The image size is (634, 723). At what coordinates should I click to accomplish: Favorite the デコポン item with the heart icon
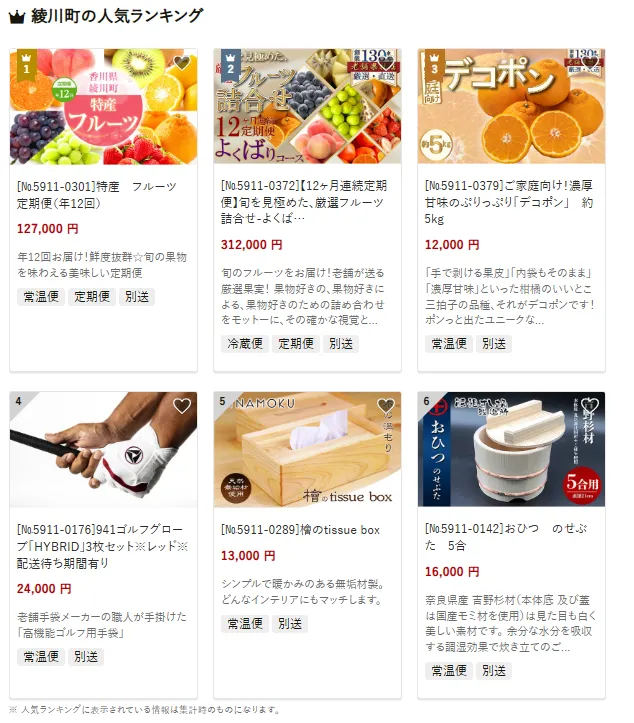590,63
